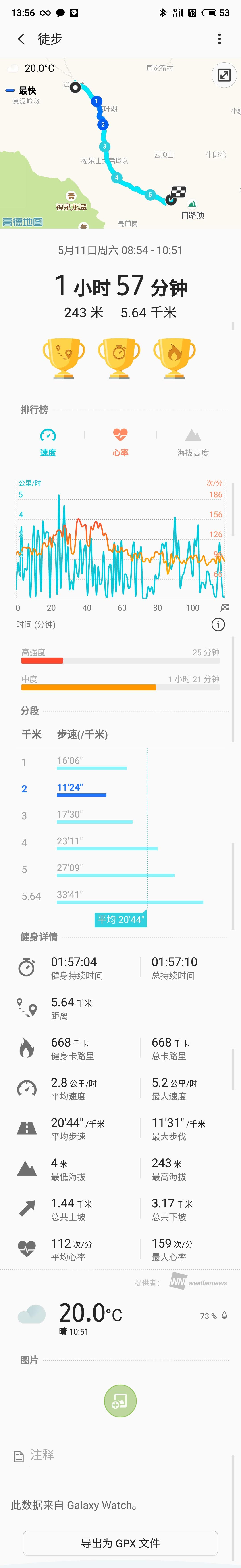
Task: Tap the stopwatch trophy
Action: pos(119,358)
